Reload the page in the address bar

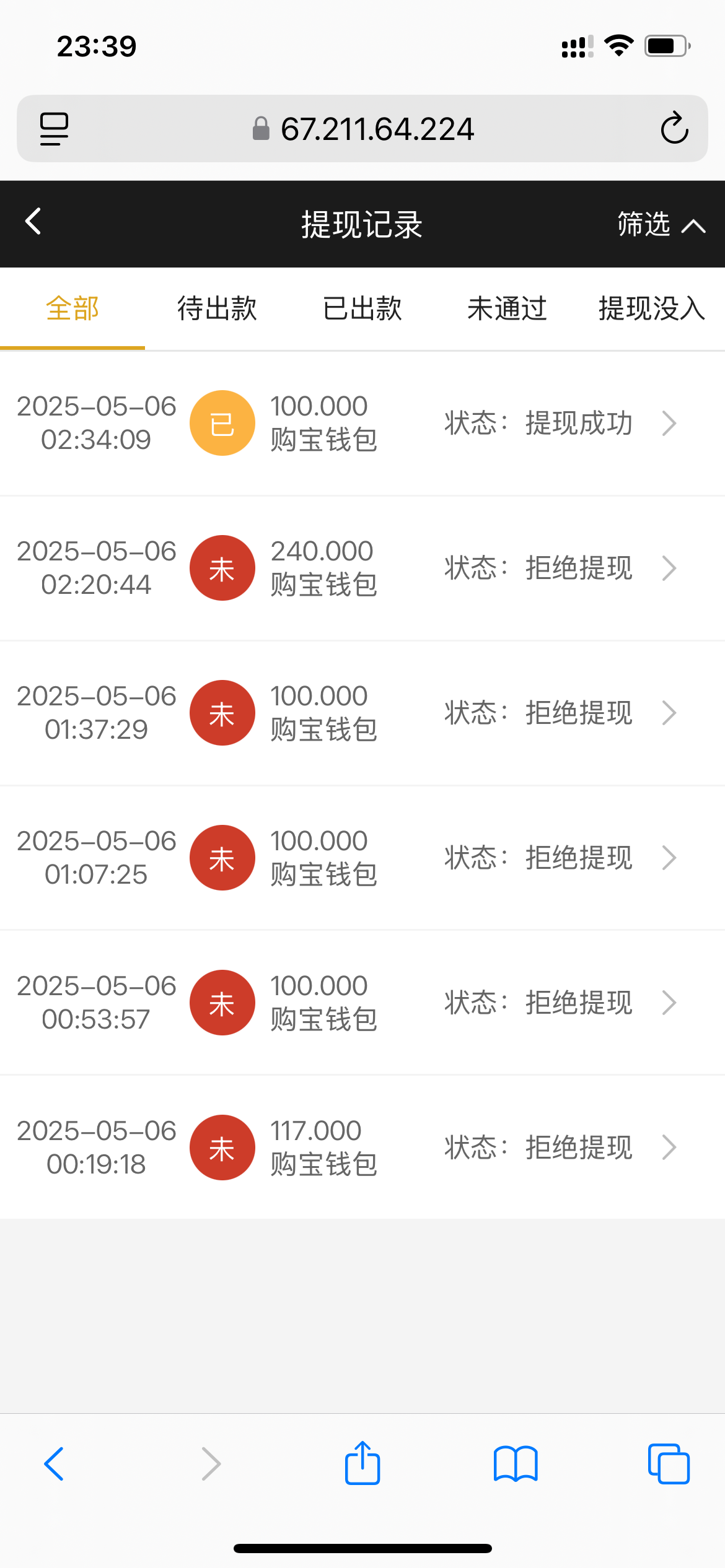(674, 129)
